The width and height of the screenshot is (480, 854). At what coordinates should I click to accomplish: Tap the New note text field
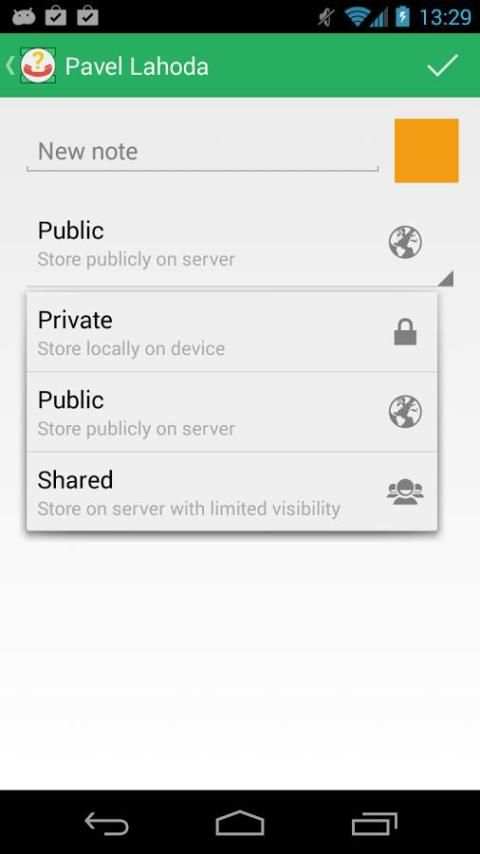point(202,152)
